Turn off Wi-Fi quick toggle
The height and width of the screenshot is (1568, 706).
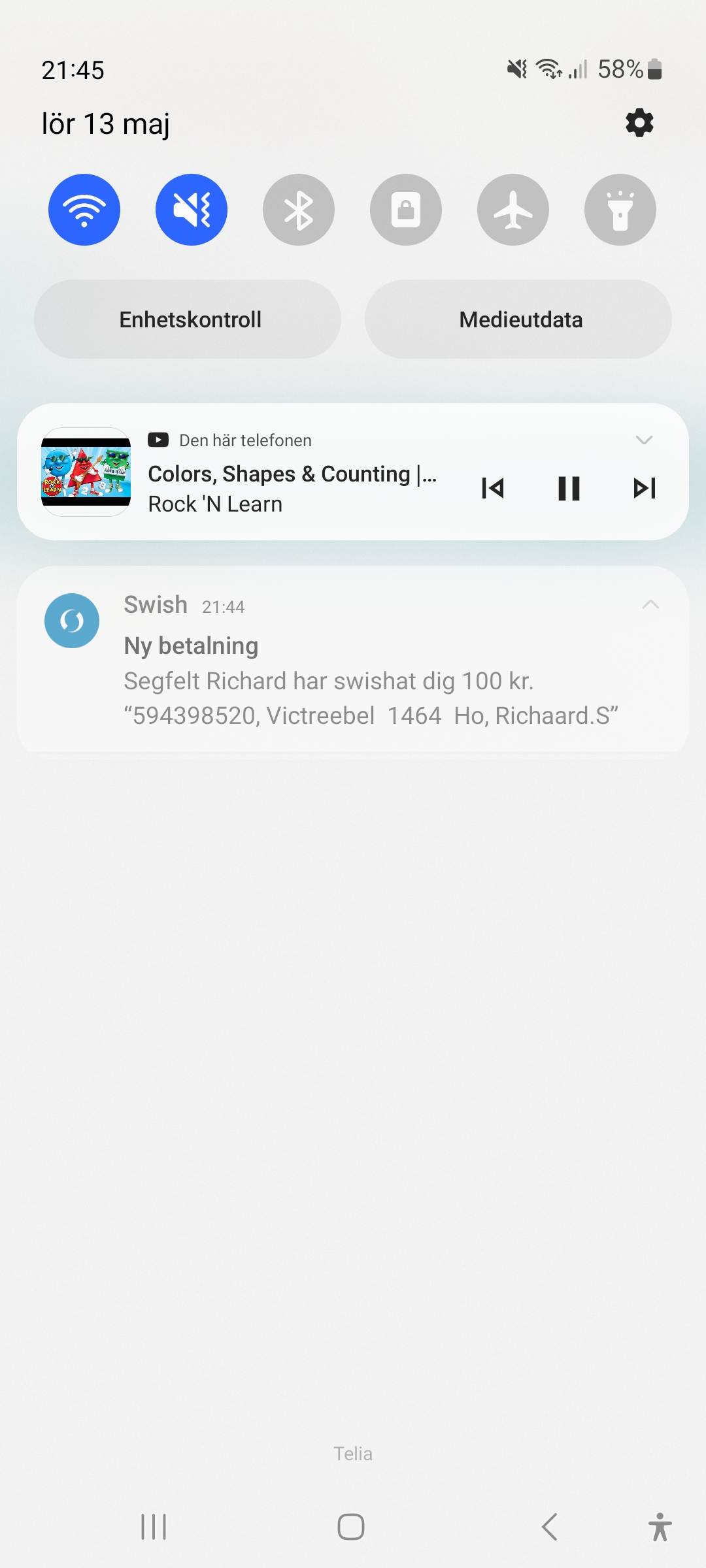(x=84, y=210)
